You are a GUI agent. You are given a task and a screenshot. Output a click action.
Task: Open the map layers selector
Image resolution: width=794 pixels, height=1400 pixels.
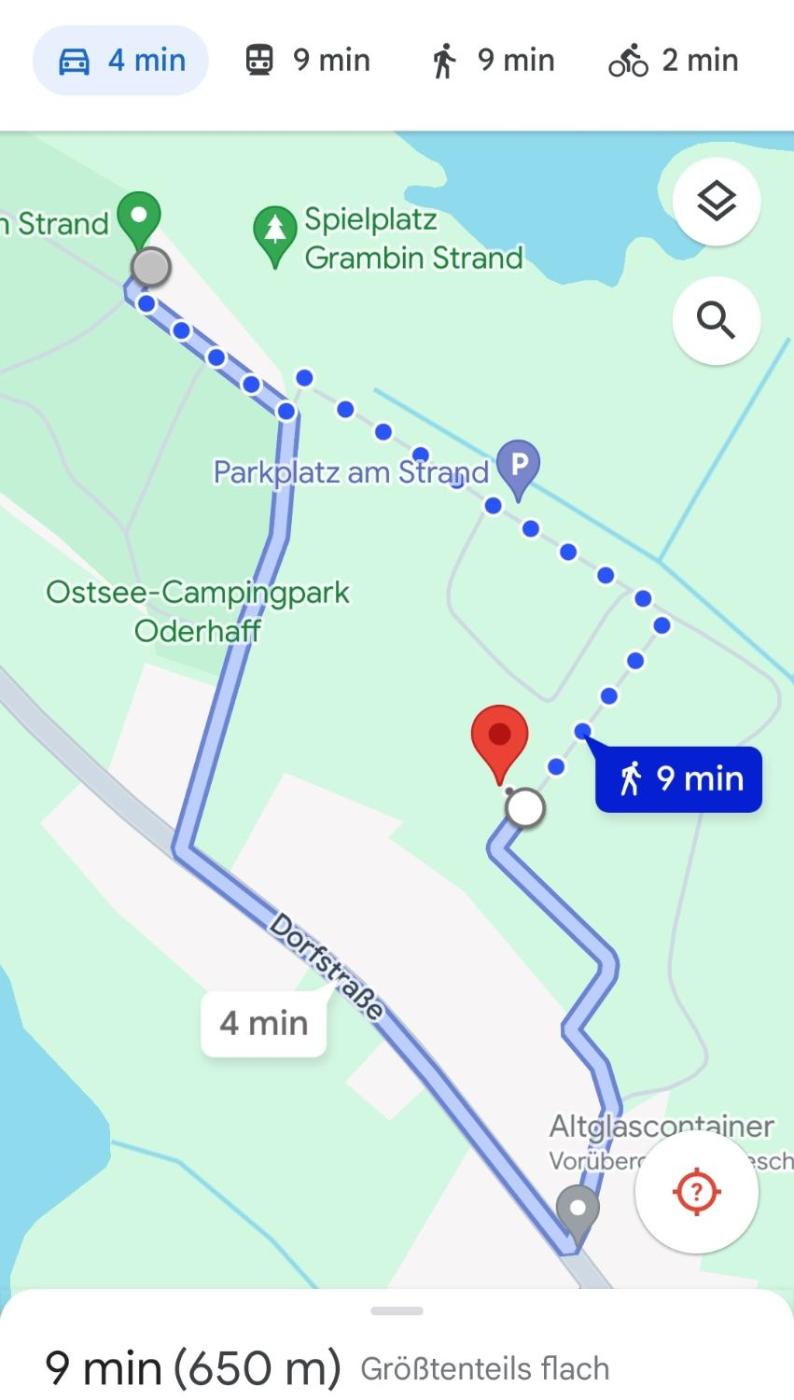point(716,202)
